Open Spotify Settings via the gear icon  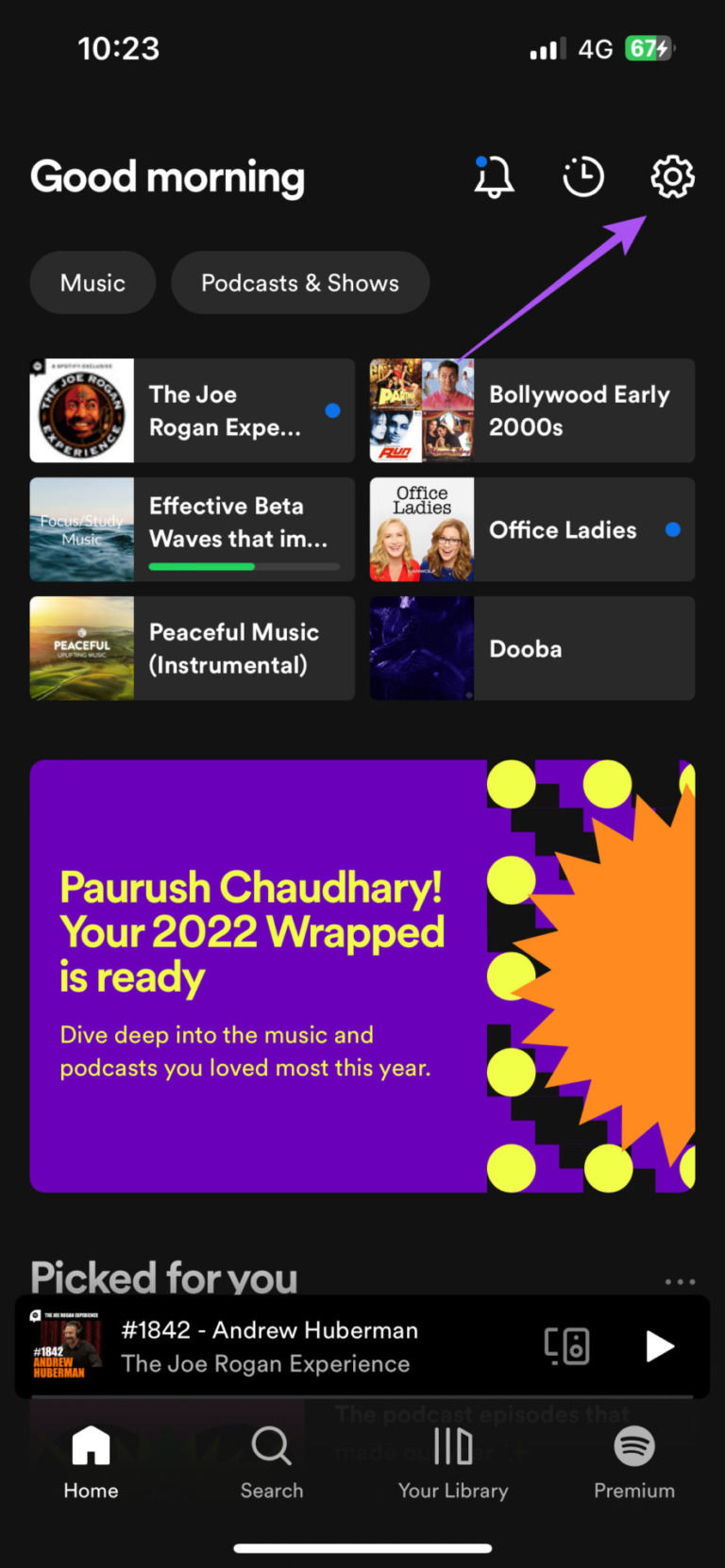pos(672,176)
